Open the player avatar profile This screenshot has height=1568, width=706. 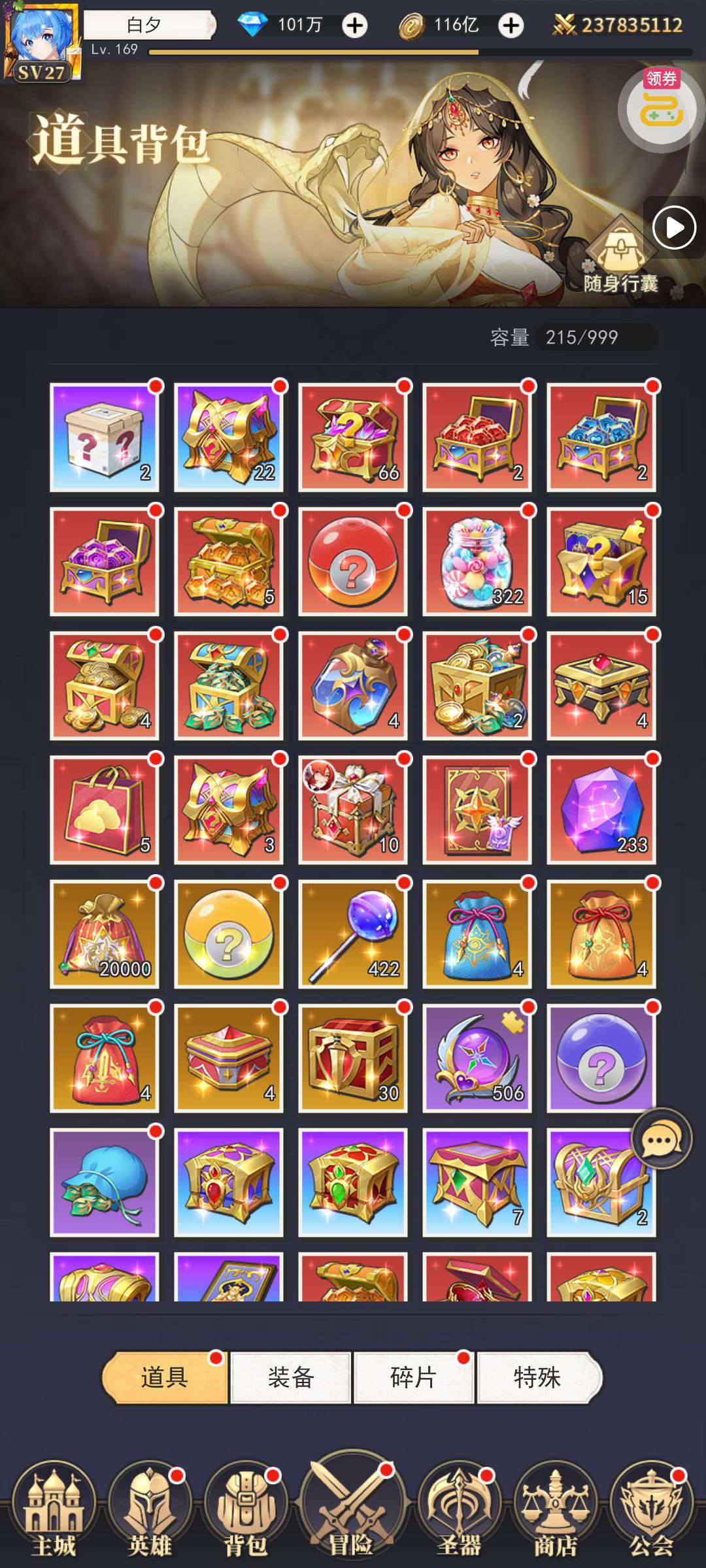(41, 42)
